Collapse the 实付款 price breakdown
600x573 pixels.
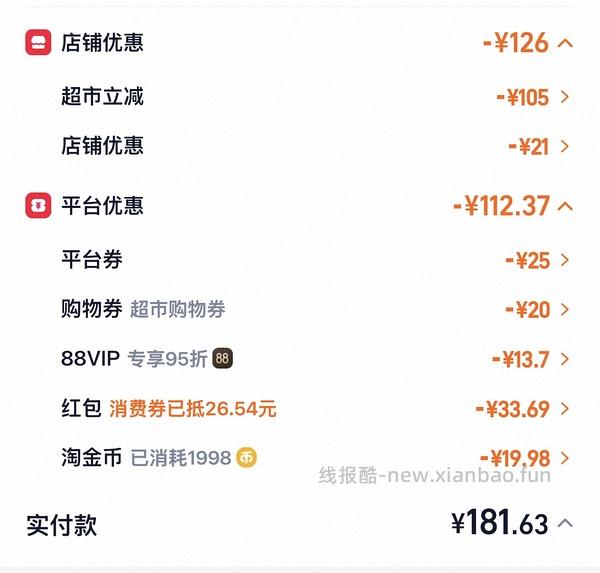coord(565,523)
